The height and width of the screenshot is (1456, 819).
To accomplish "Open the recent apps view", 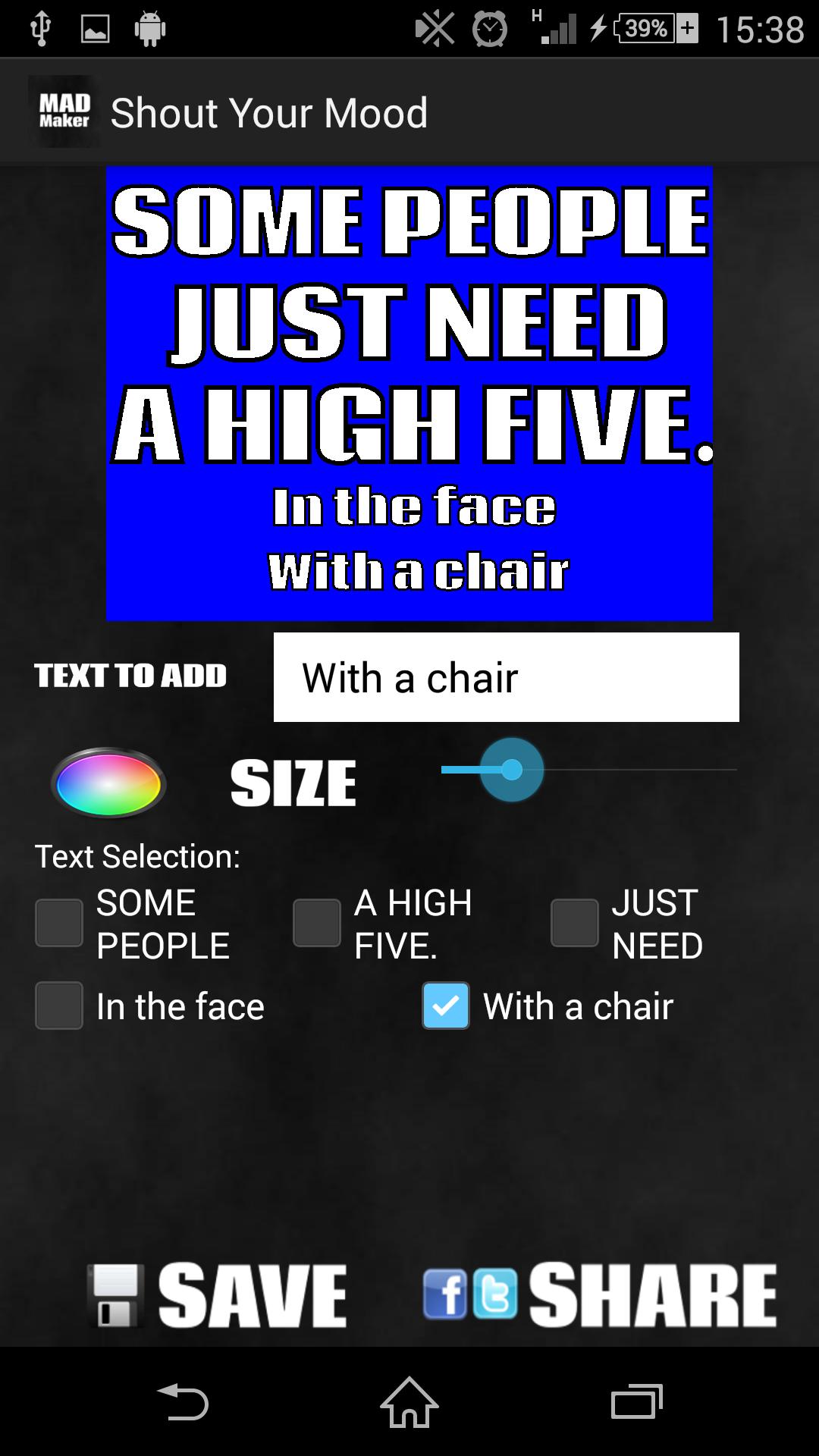I will coord(637,1401).
